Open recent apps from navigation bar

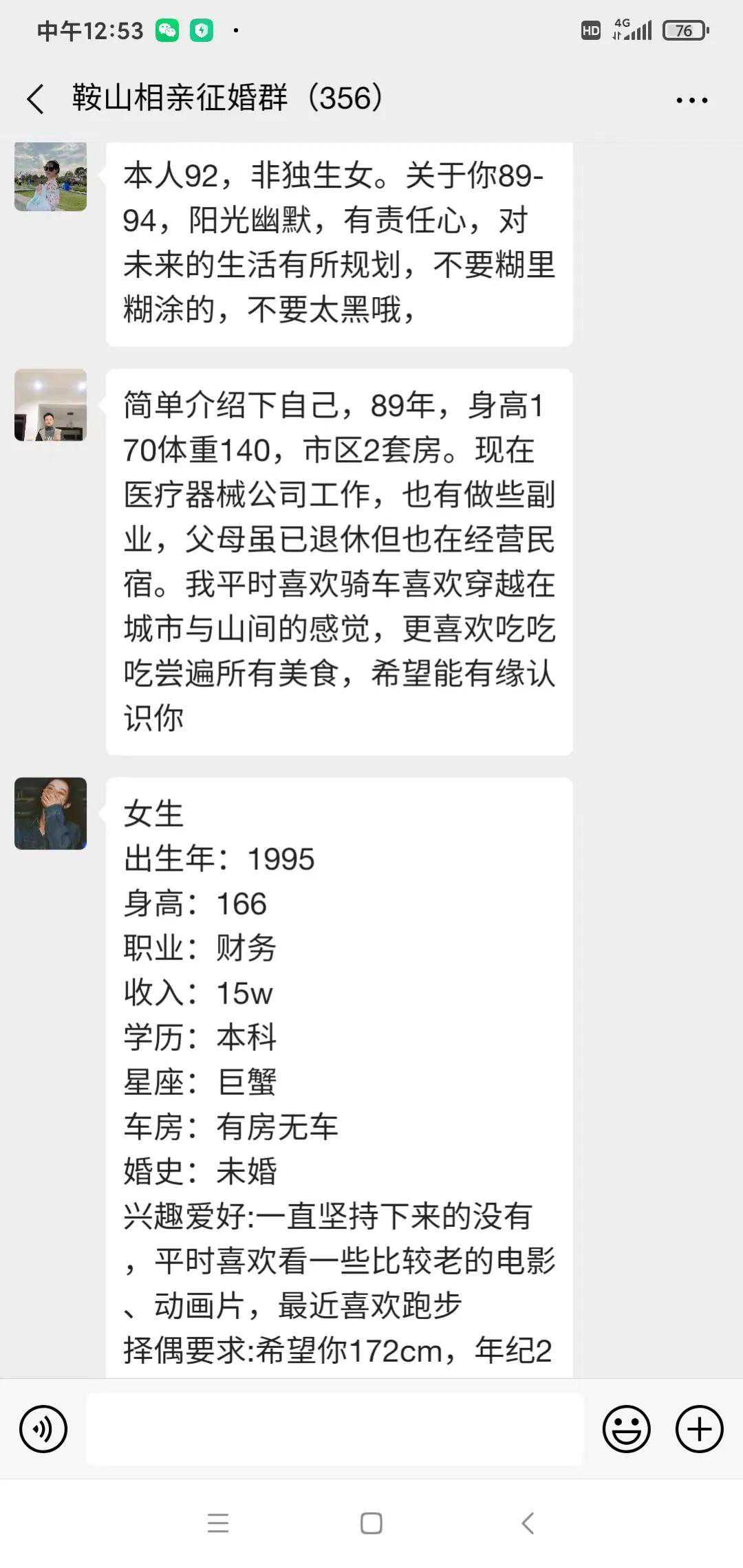218,1523
